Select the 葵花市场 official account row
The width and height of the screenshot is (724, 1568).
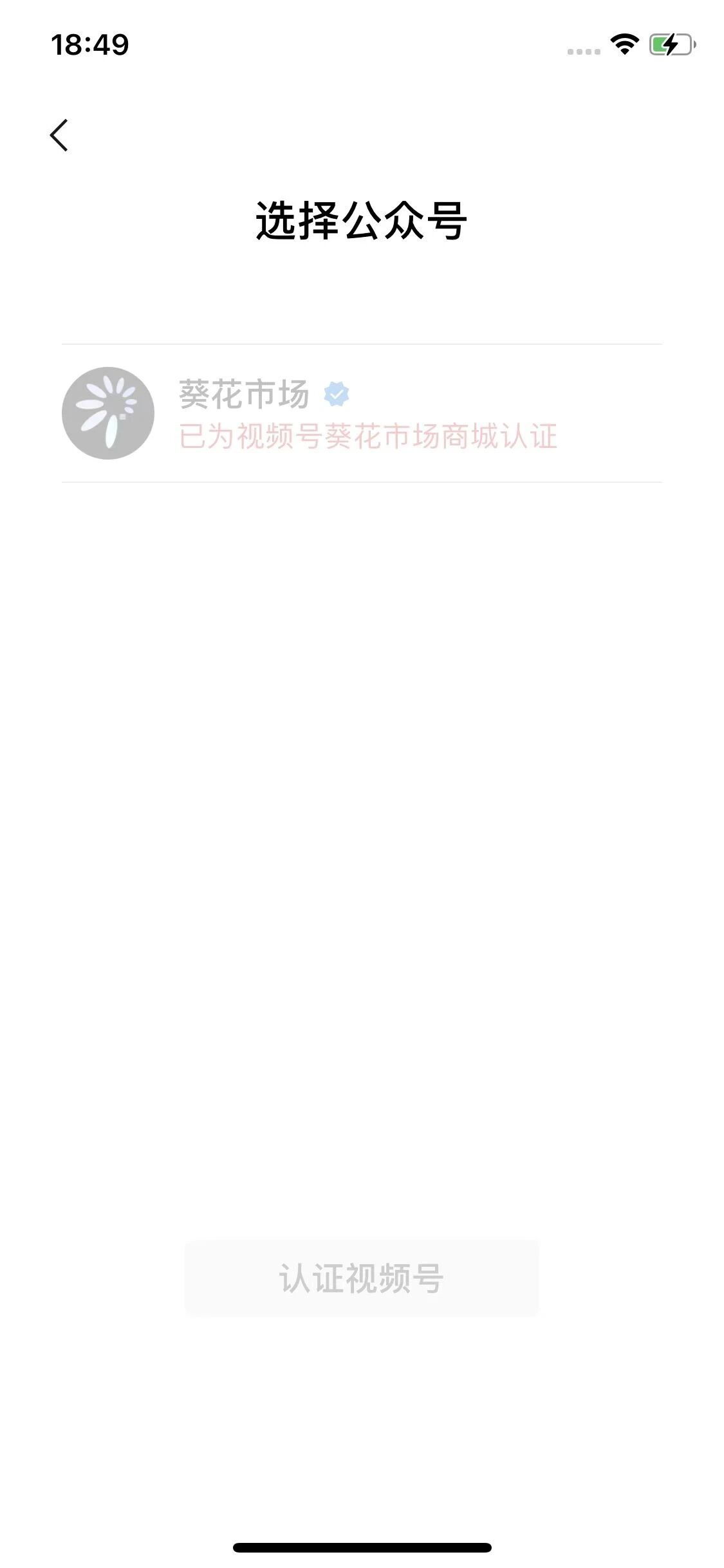tap(362, 413)
